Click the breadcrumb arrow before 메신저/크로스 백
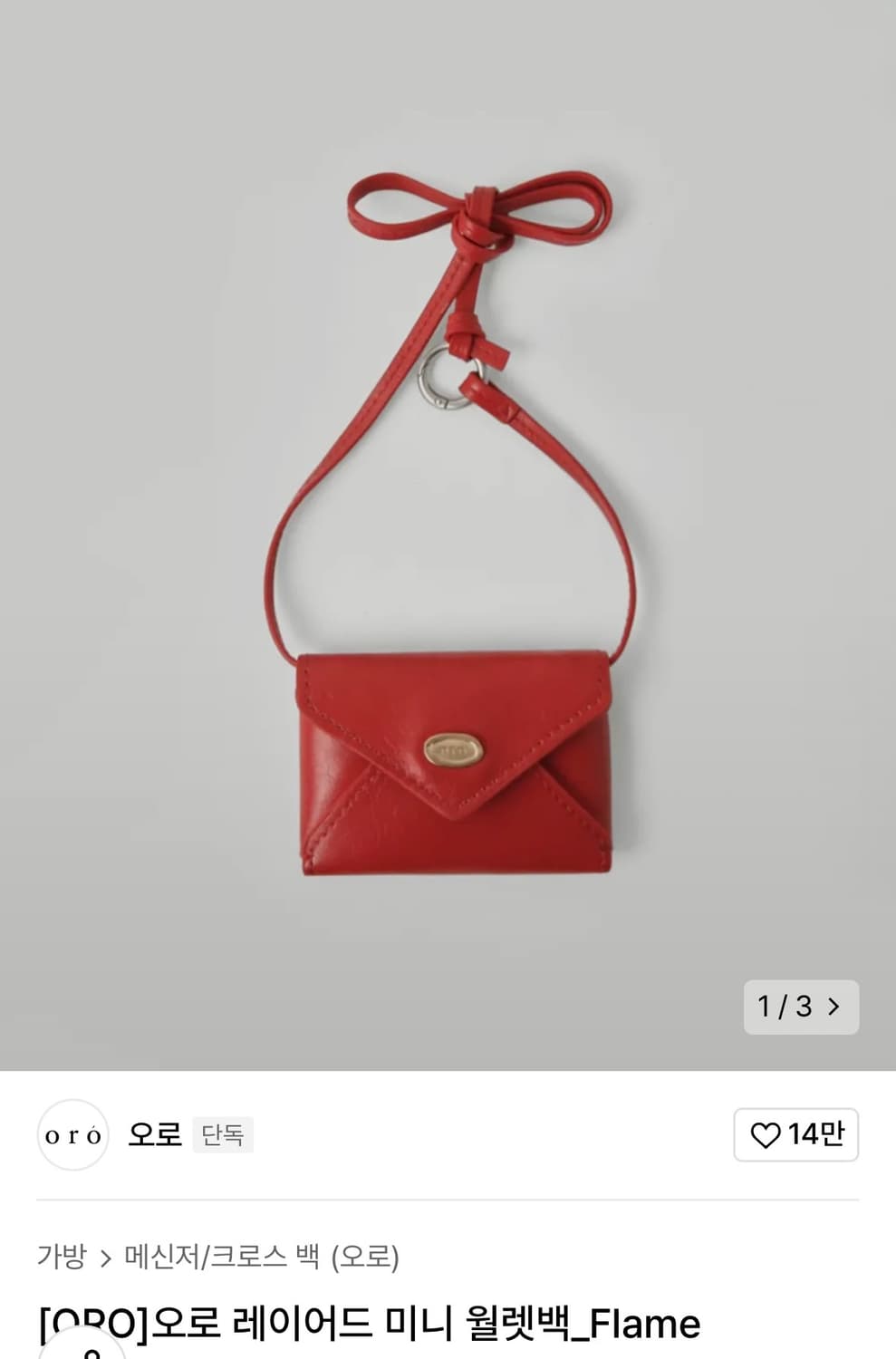This screenshot has height=1359, width=896. [108, 1257]
